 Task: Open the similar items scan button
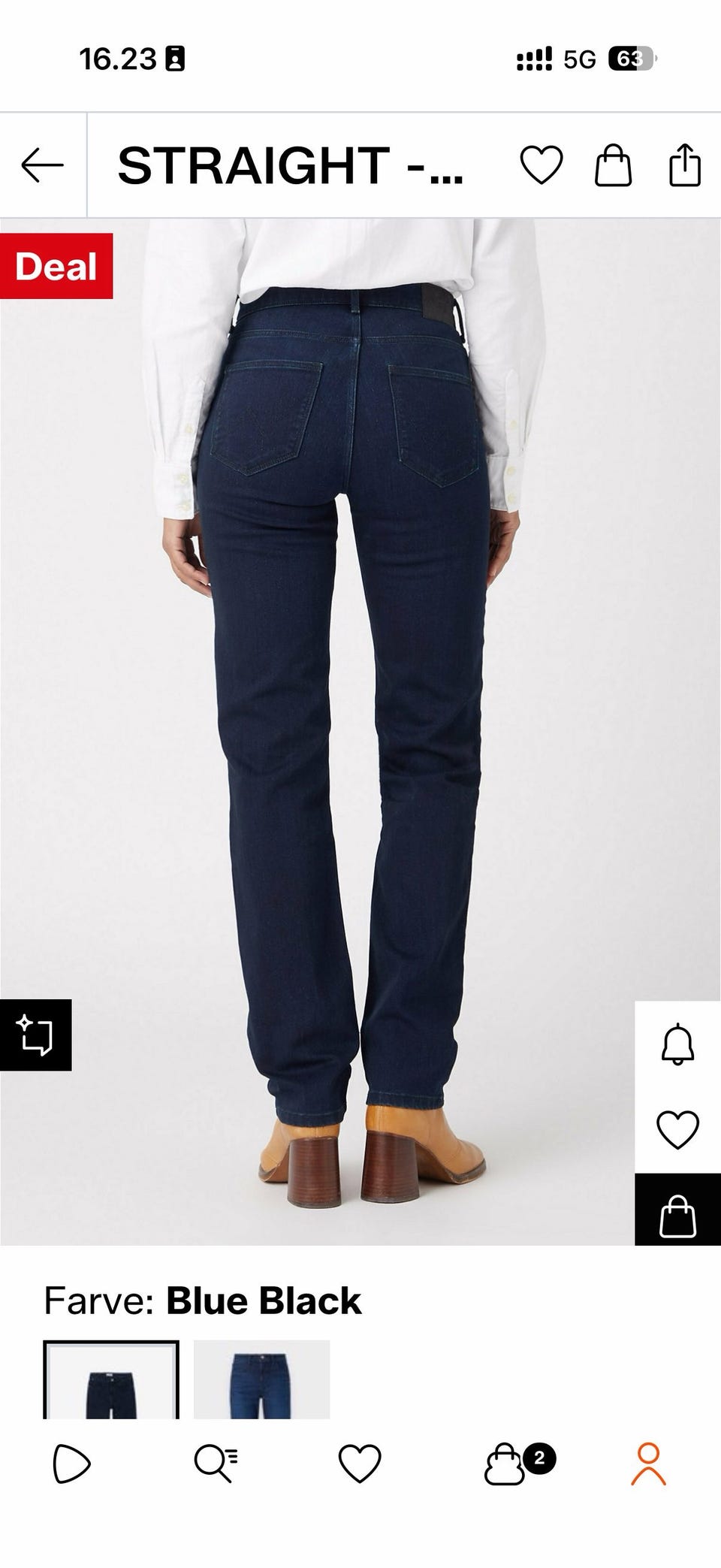pos(35,1035)
